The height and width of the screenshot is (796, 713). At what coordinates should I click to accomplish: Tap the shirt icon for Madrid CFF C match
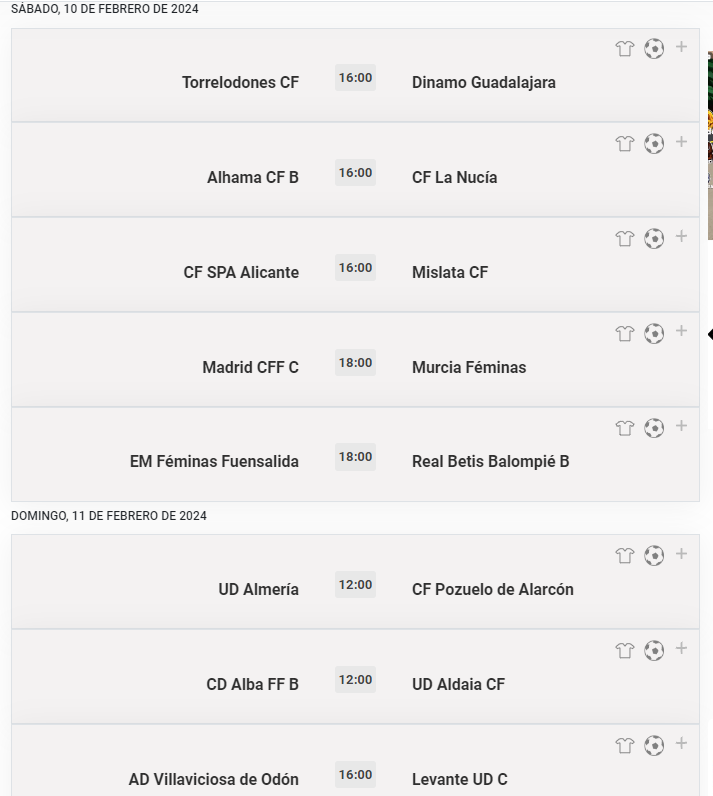coord(625,334)
